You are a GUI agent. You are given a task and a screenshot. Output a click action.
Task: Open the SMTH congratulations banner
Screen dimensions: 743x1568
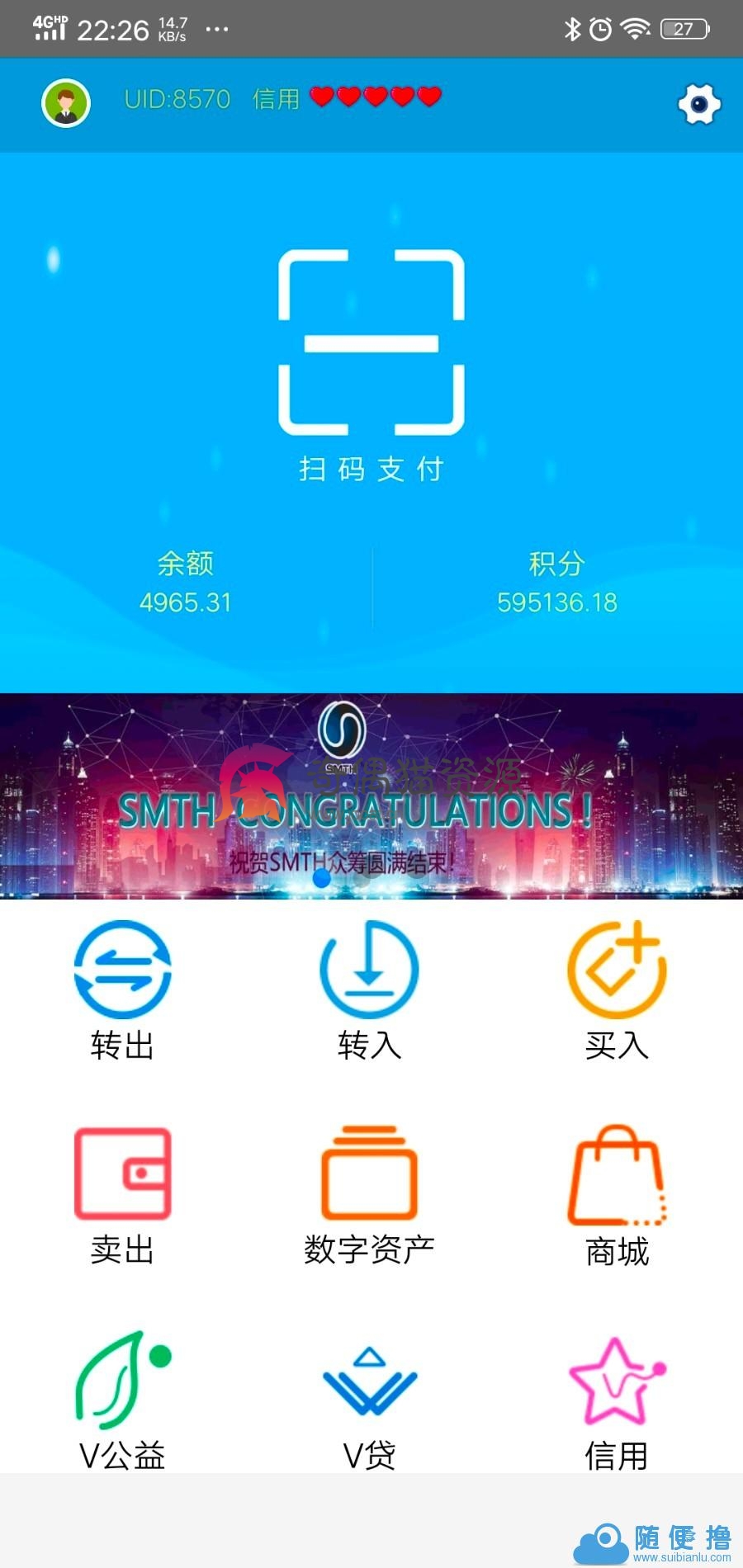click(371, 796)
